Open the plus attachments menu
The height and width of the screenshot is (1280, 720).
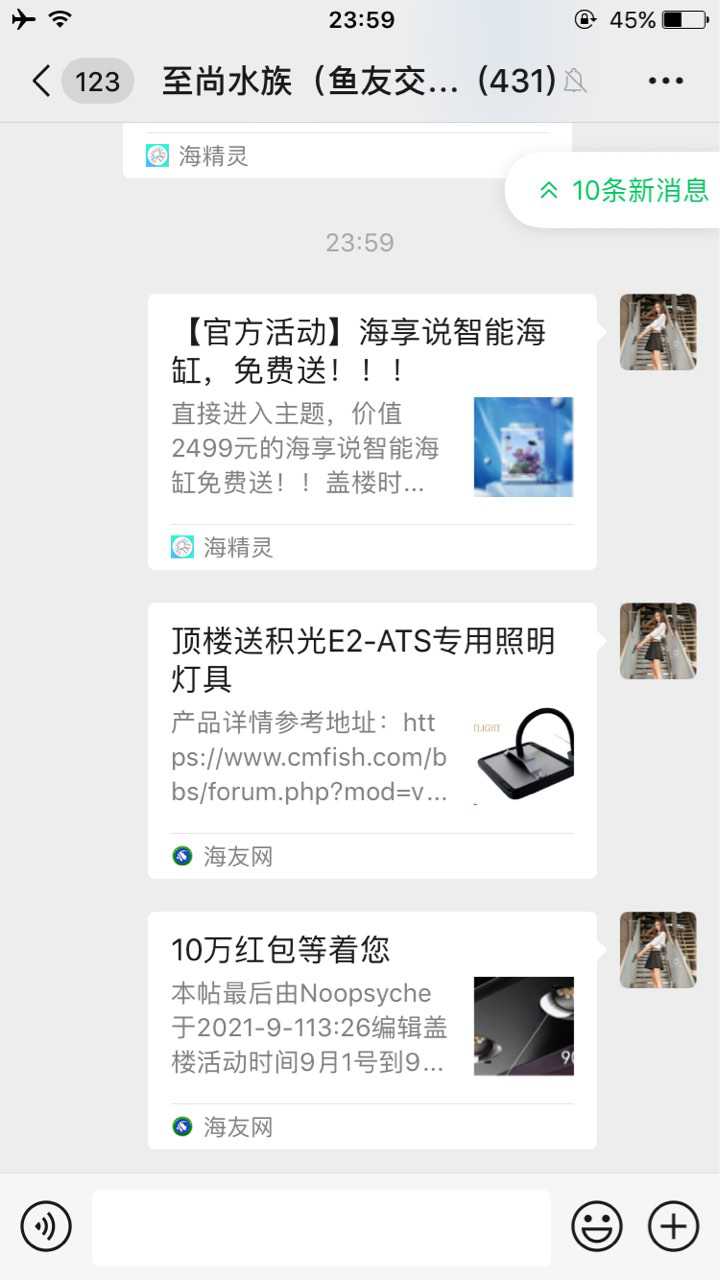pos(673,1226)
